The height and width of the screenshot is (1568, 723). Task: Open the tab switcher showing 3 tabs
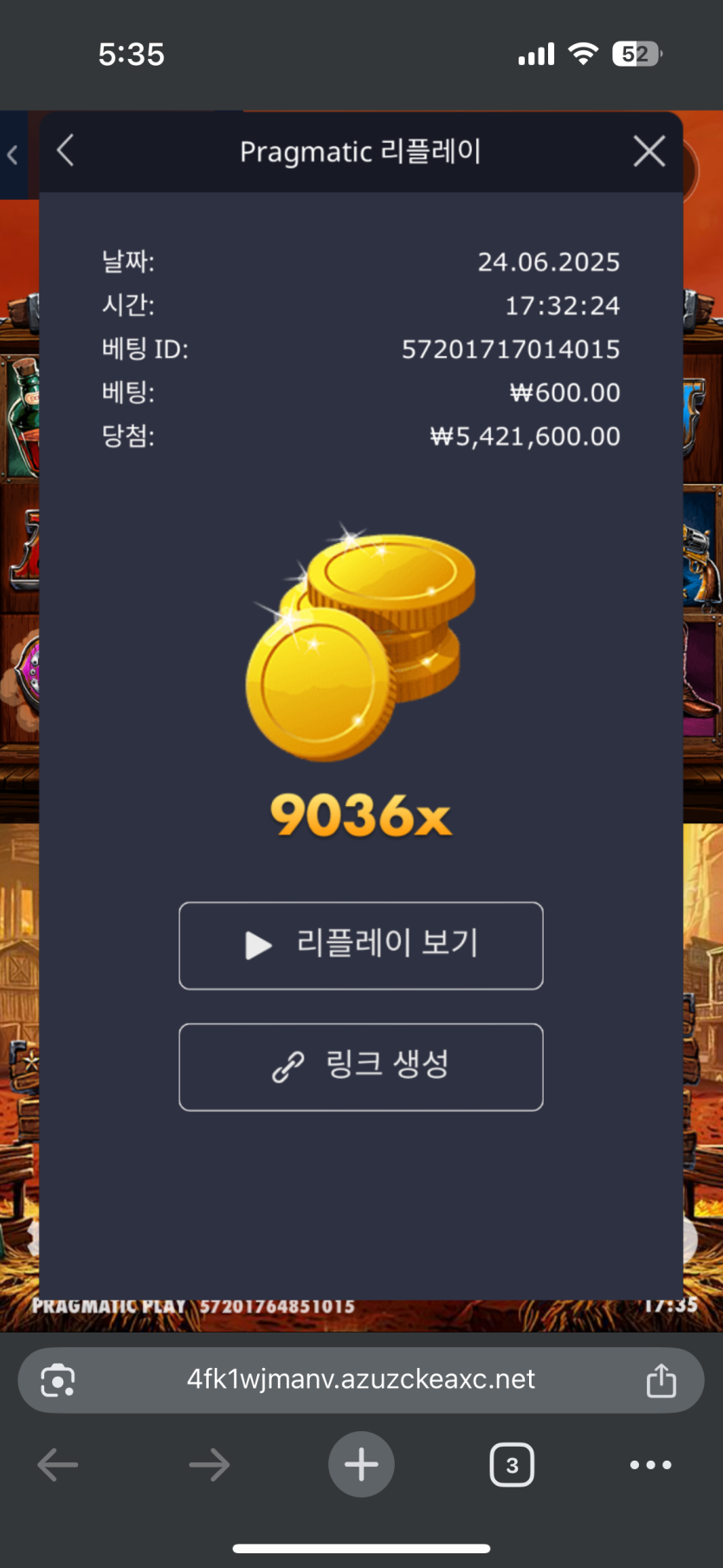point(512,1465)
